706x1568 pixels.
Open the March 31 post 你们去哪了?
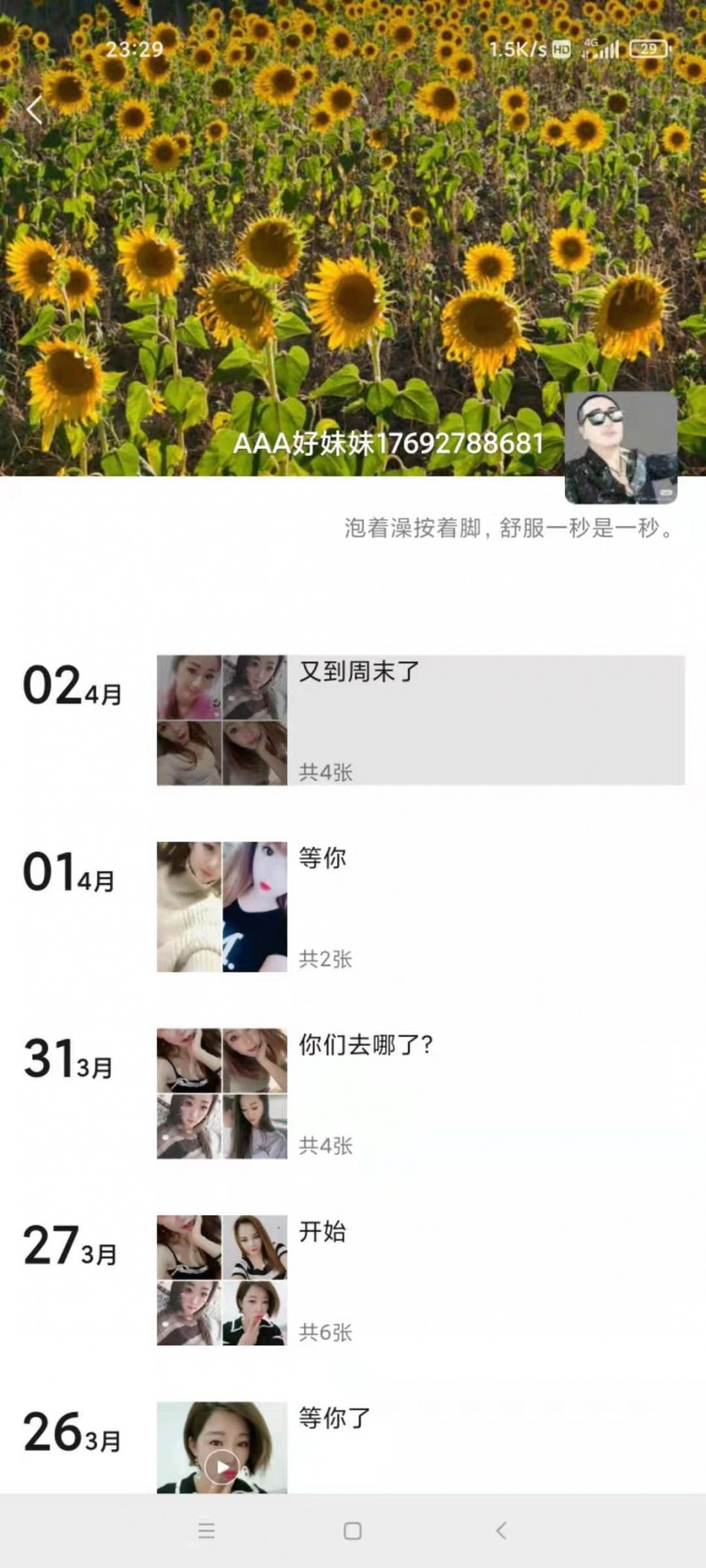221,1093
